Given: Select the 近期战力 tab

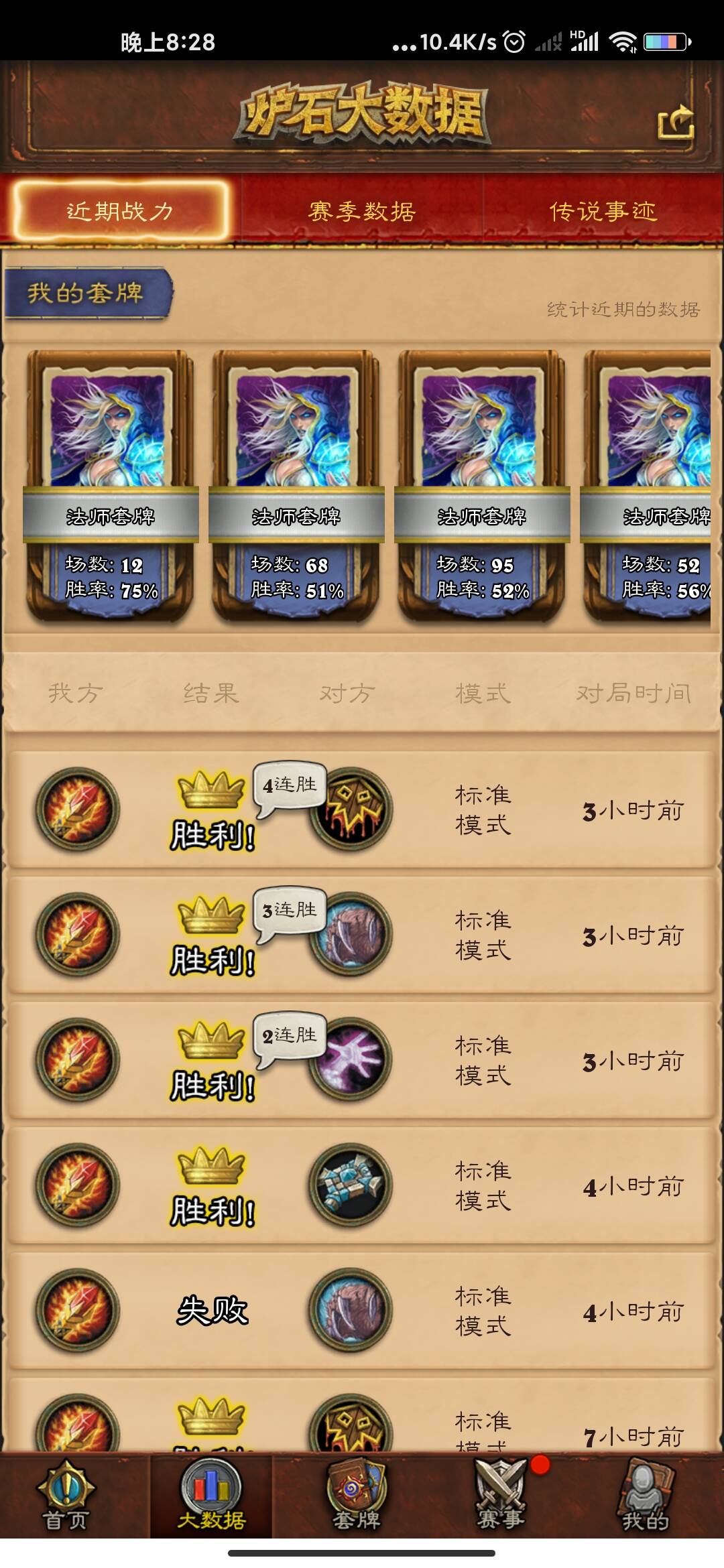Looking at the screenshot, I should pyautogui.click(x=121, y=211).
